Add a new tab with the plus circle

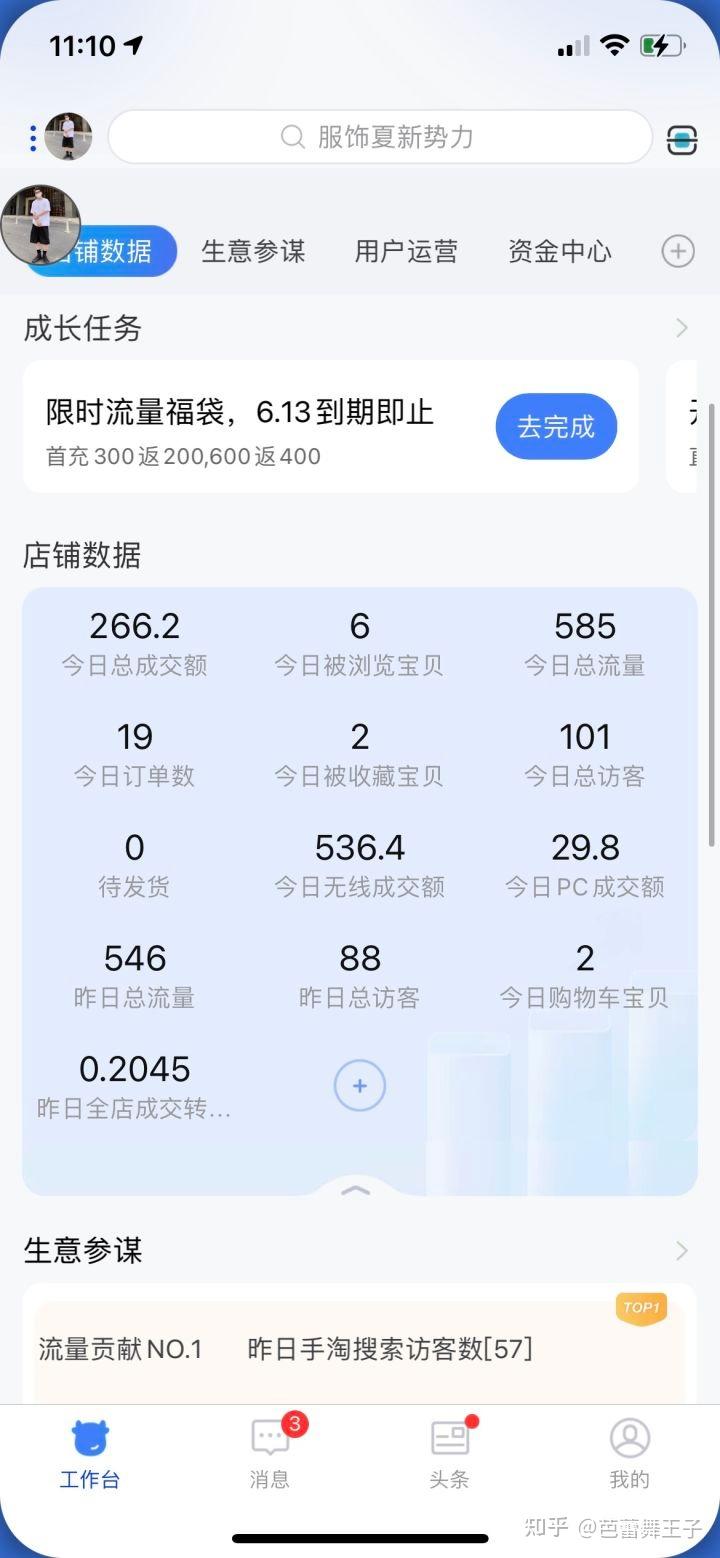point(678,252)
